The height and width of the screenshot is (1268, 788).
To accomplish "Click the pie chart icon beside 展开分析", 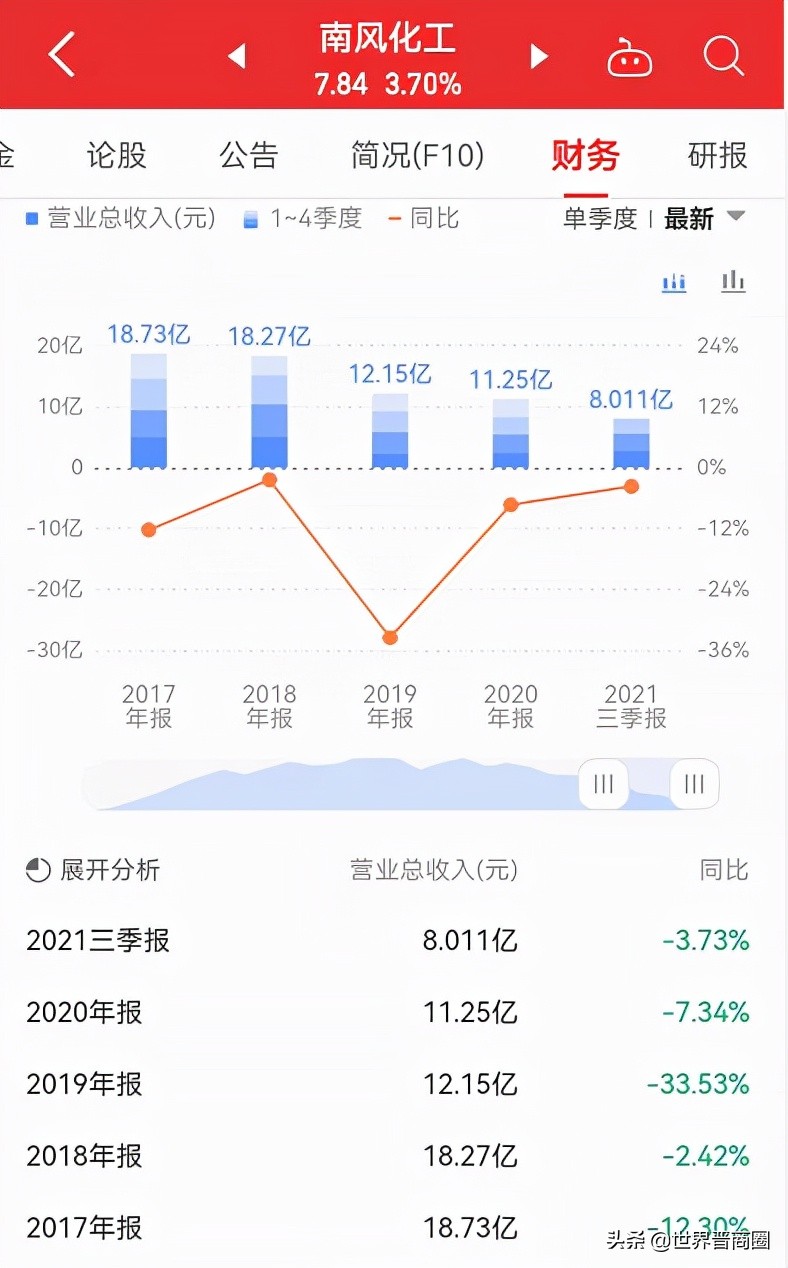I will (x=38, y=870).
